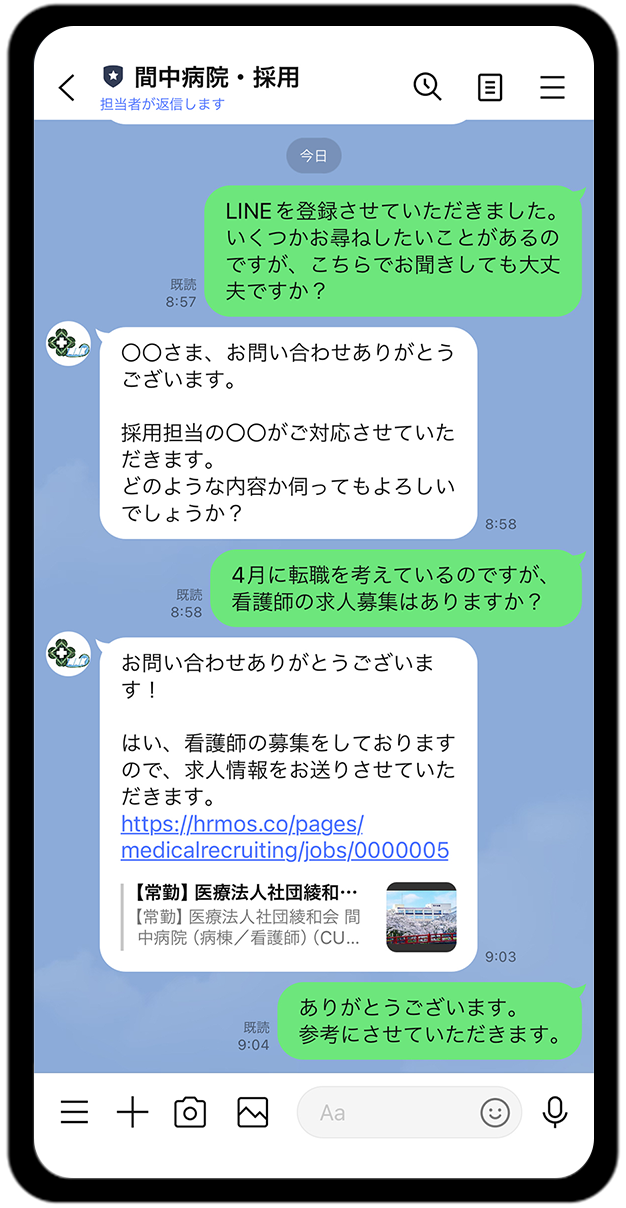
Task: Open the emoji and sticker picker
Action: coord(495,1112)
